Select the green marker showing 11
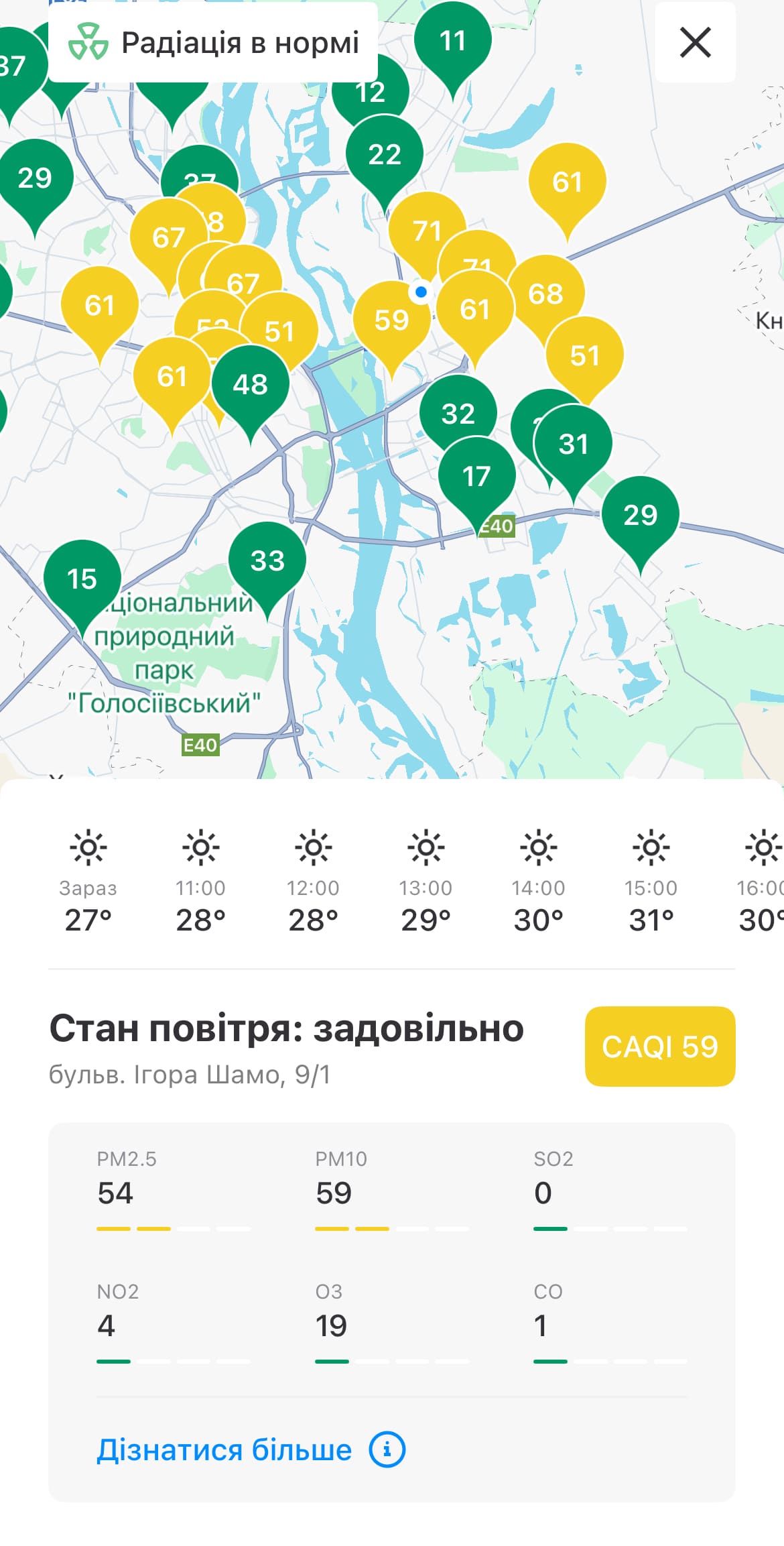784x1546 pixels. tap(453, 41)
